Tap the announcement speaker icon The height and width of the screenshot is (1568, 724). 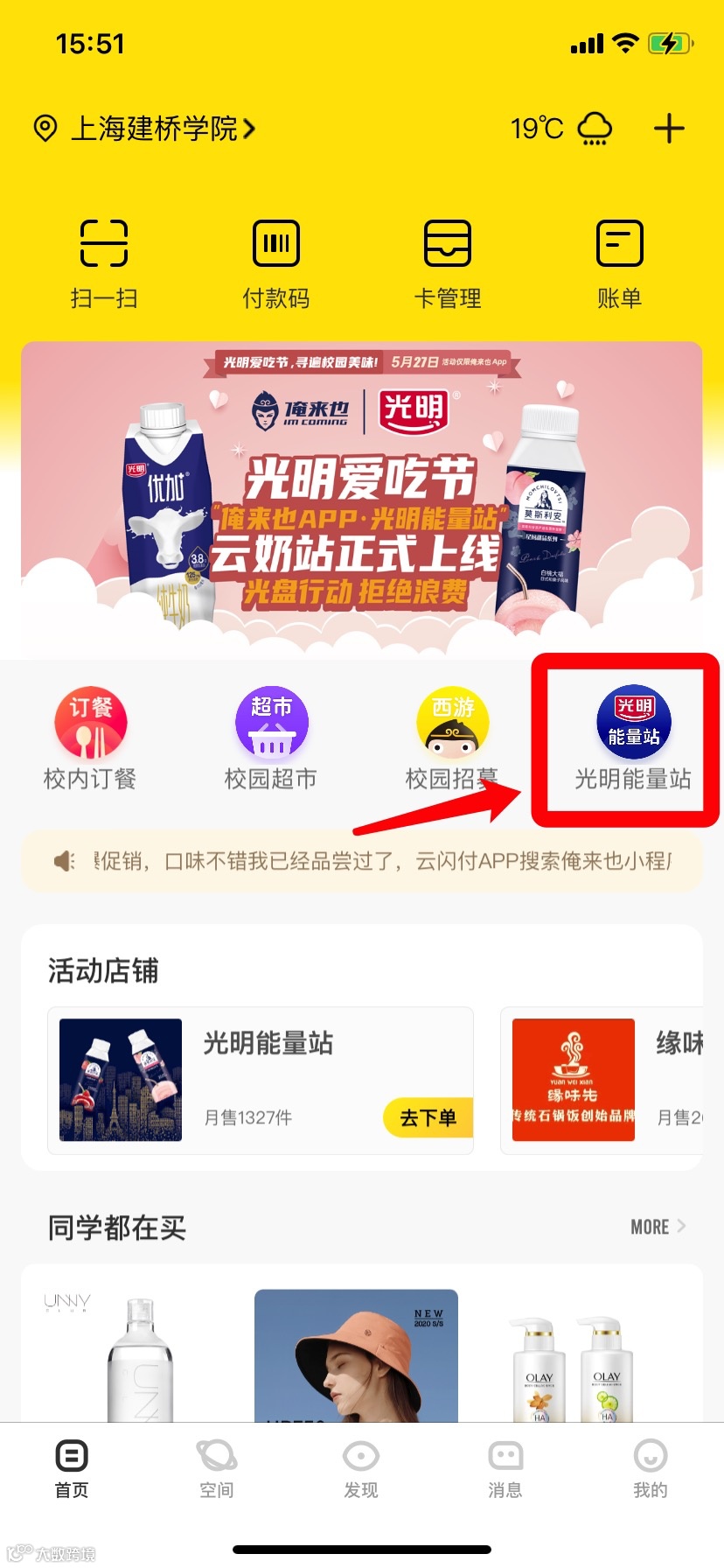pos(63,861)
